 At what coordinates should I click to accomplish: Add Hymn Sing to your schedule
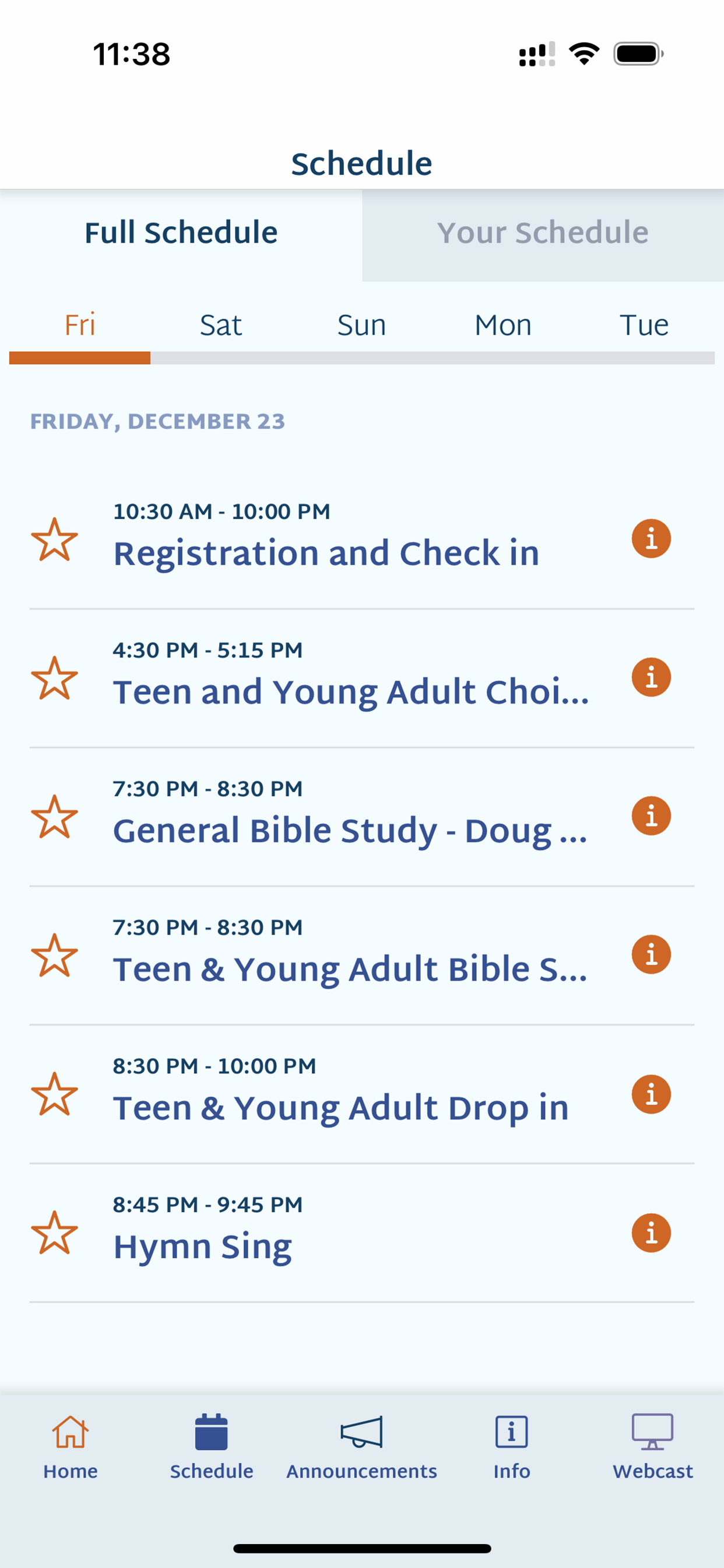point(55,1233)
